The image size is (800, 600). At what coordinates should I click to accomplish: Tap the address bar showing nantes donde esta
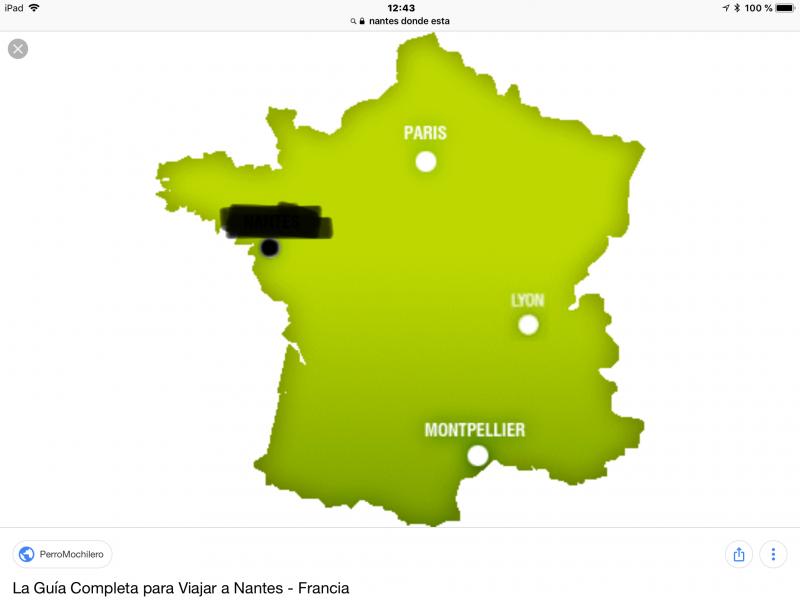tap(400, 20)
